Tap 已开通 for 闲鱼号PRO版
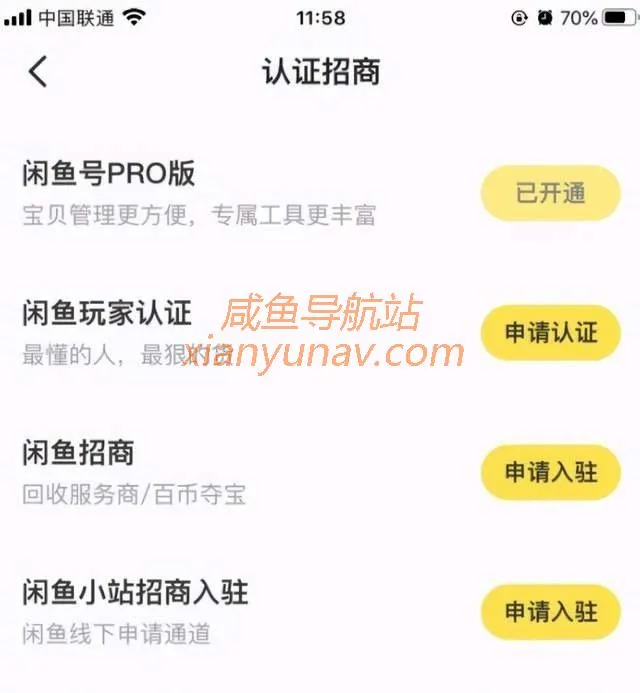Viewport: 640px width, 693px height. coord(550,193)
